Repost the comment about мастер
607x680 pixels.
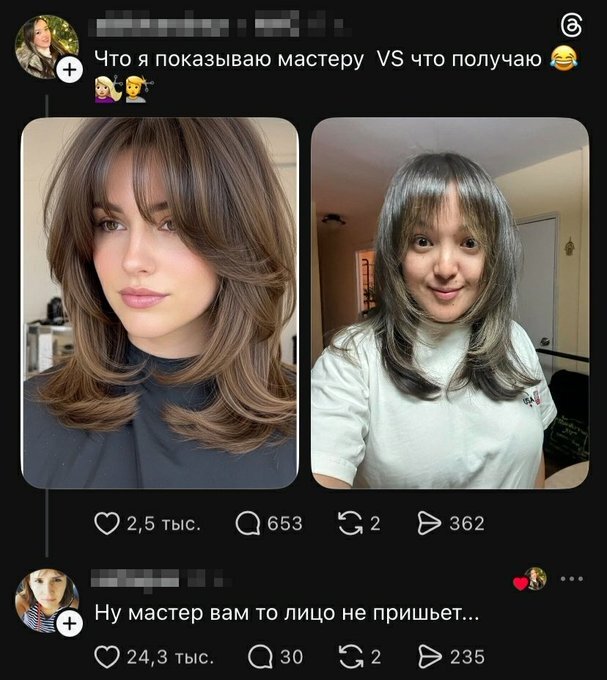point(352,657)
